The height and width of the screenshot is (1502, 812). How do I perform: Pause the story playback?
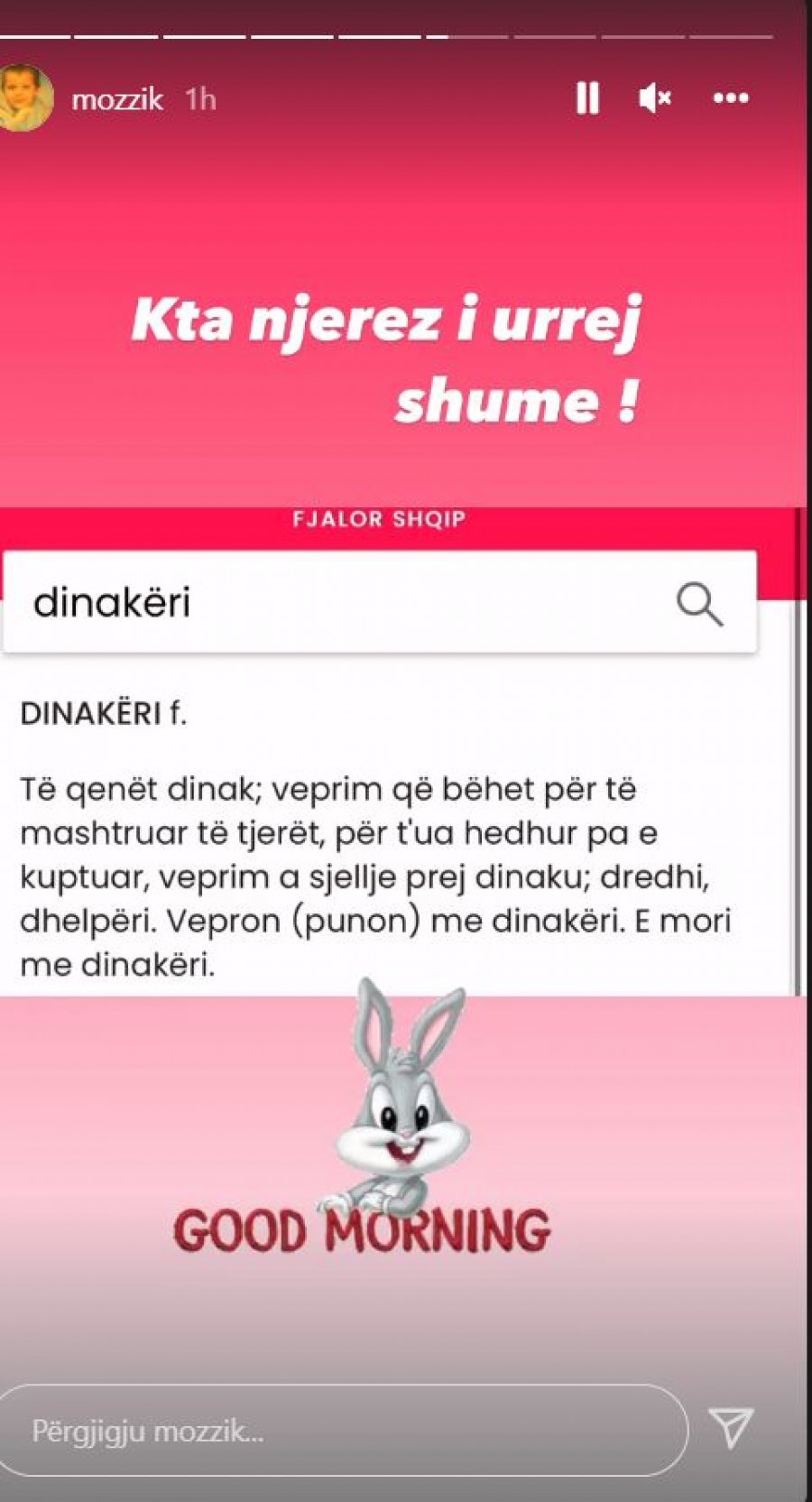[x=587, y=97]
